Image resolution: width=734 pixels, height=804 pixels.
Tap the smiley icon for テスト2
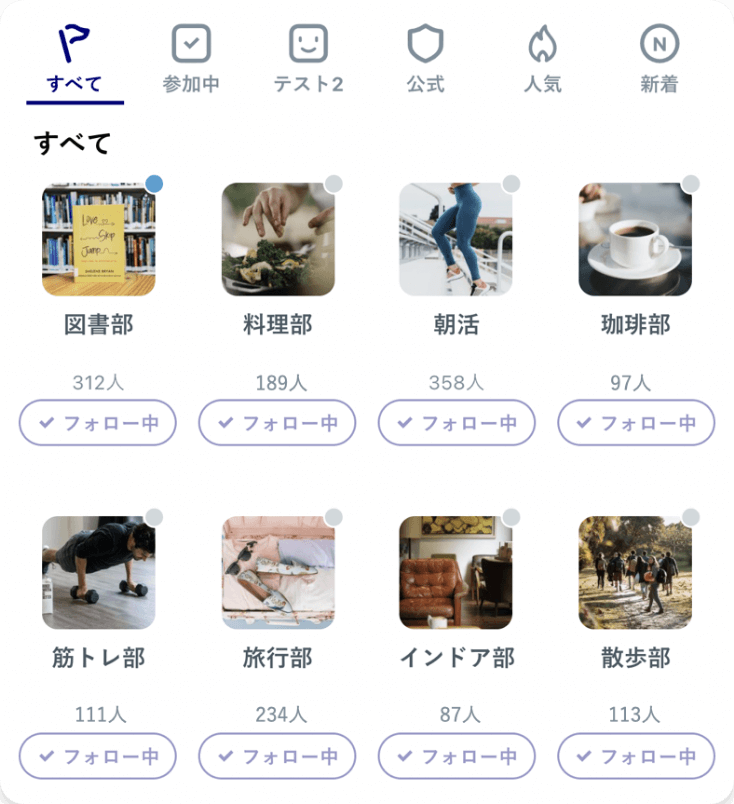[308, 42]
